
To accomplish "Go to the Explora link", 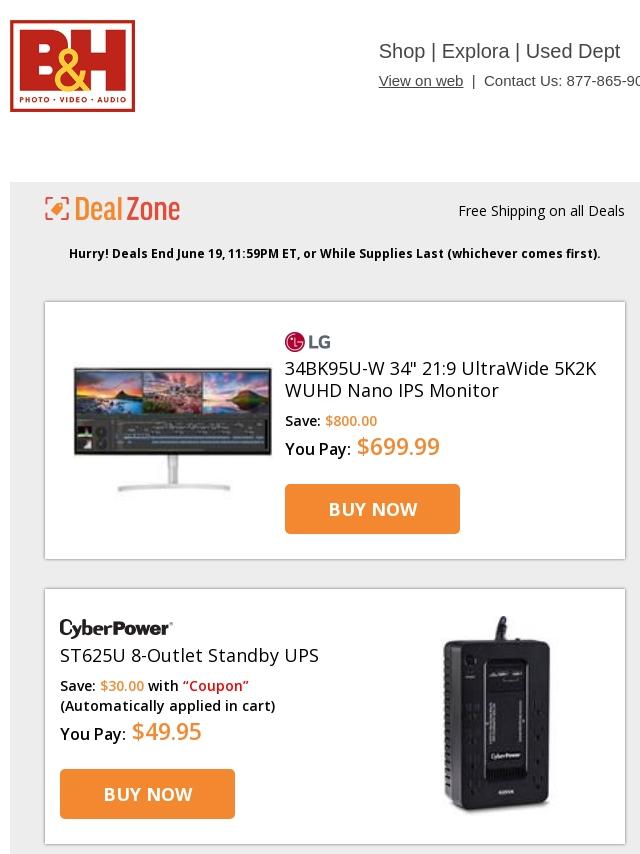I will pyautogui.click(x=475, y=51).
